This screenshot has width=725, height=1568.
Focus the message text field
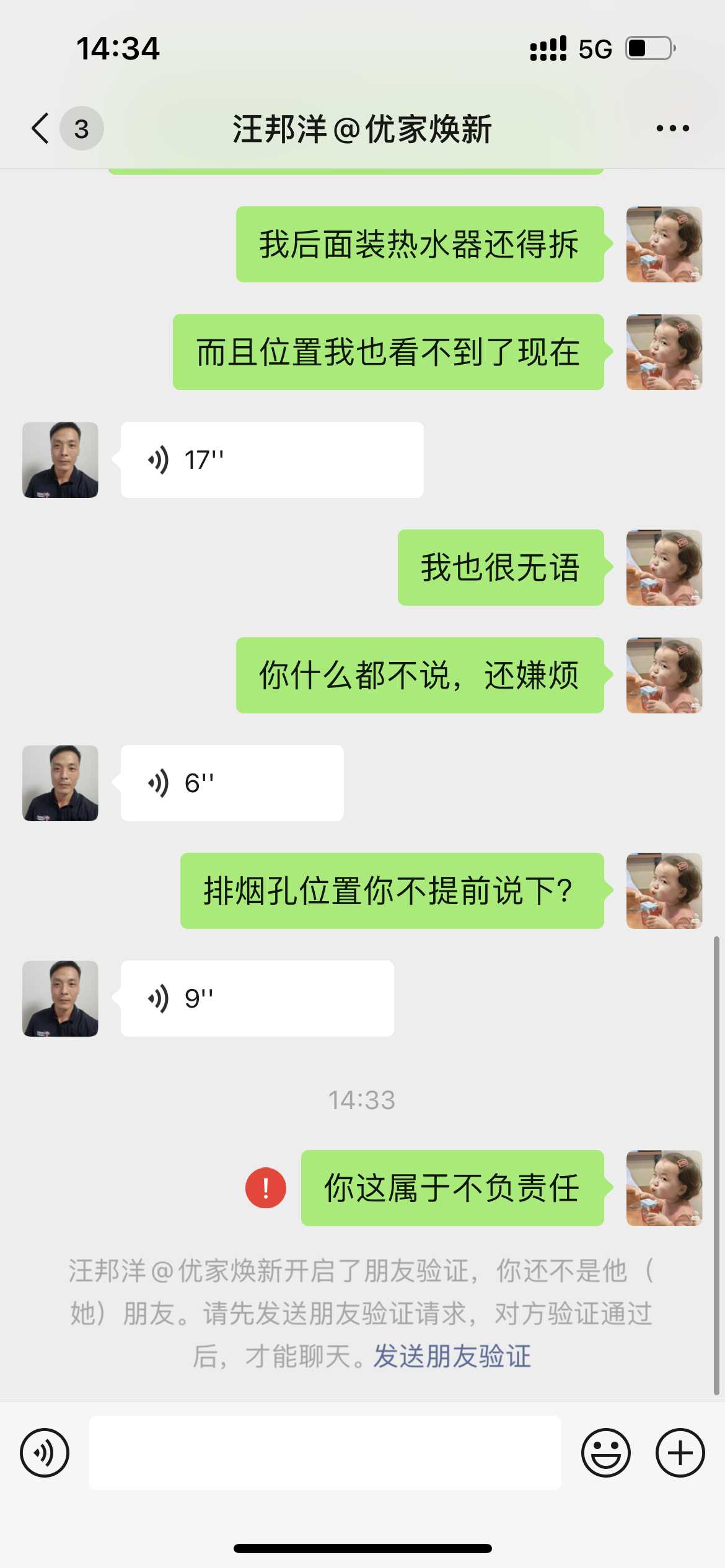(325, 1453)
